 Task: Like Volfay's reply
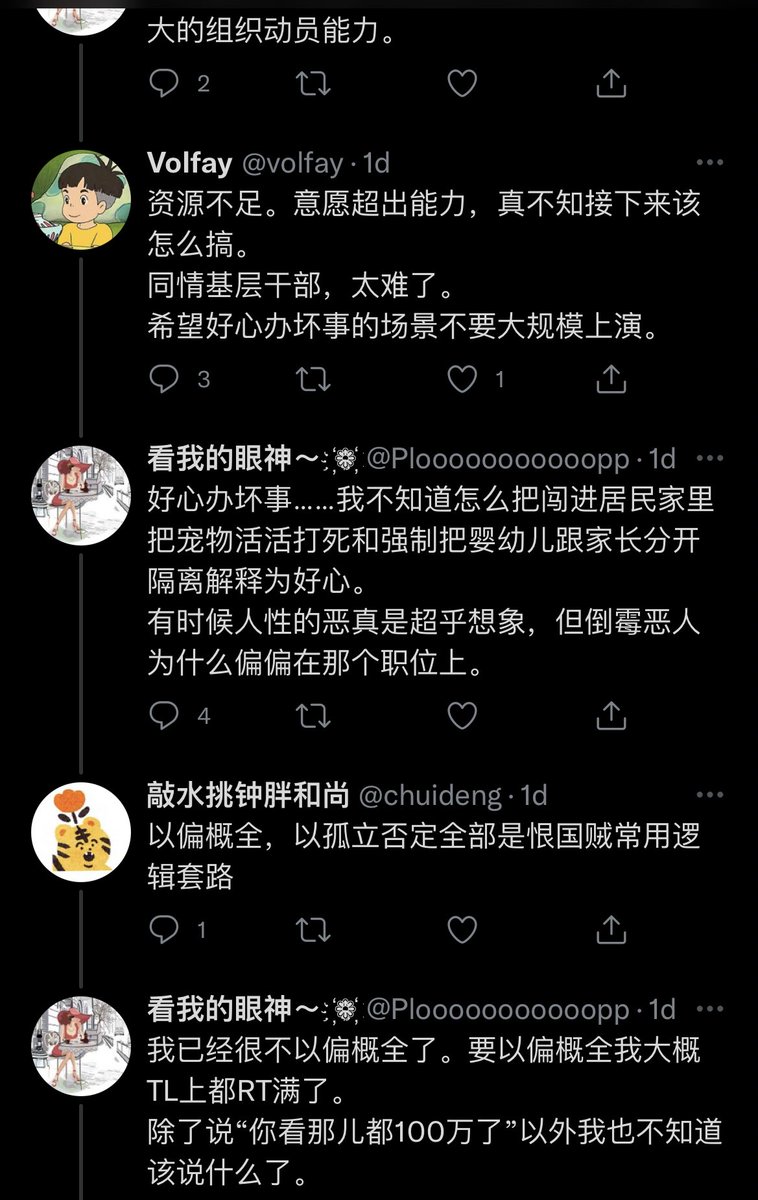click(462, 379)
